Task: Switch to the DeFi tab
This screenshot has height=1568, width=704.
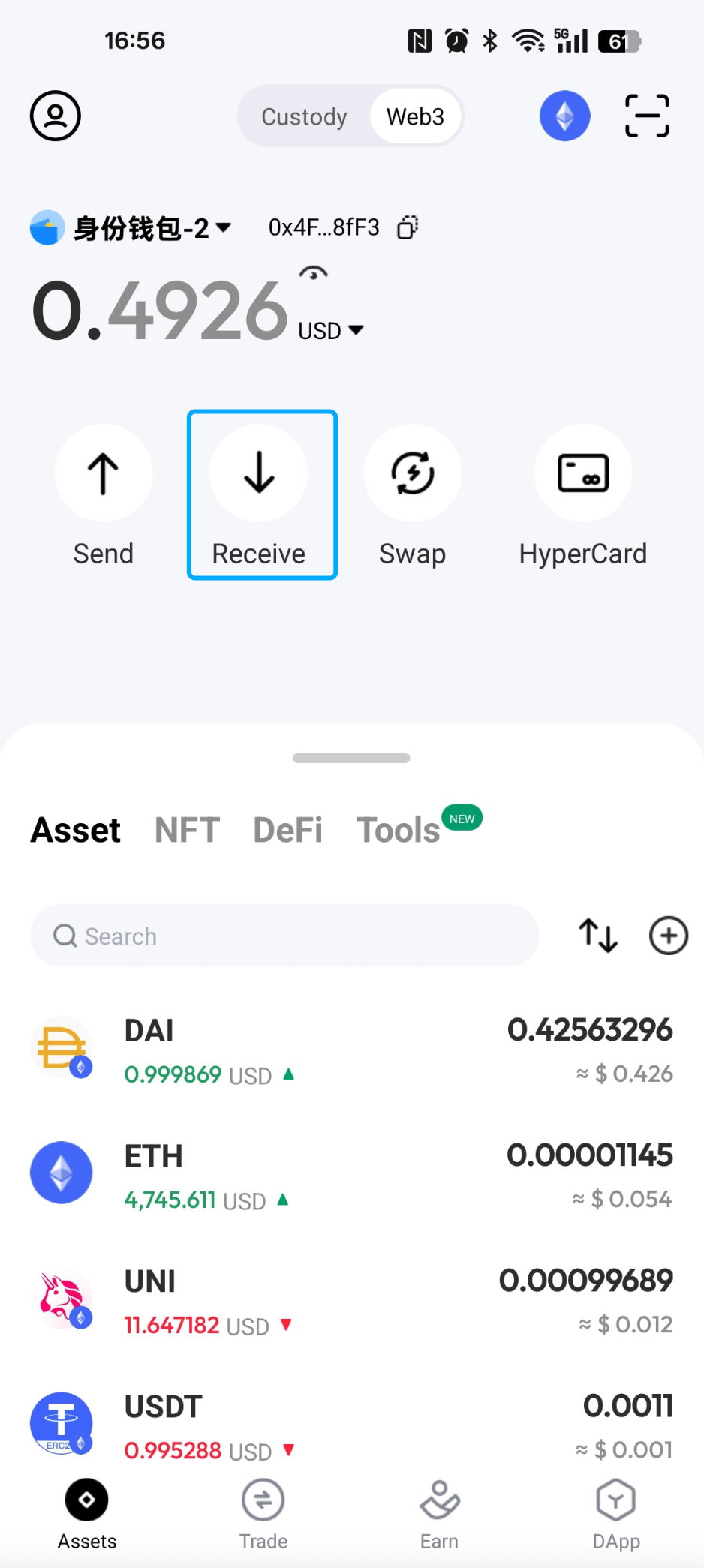Action: [287, 831]
